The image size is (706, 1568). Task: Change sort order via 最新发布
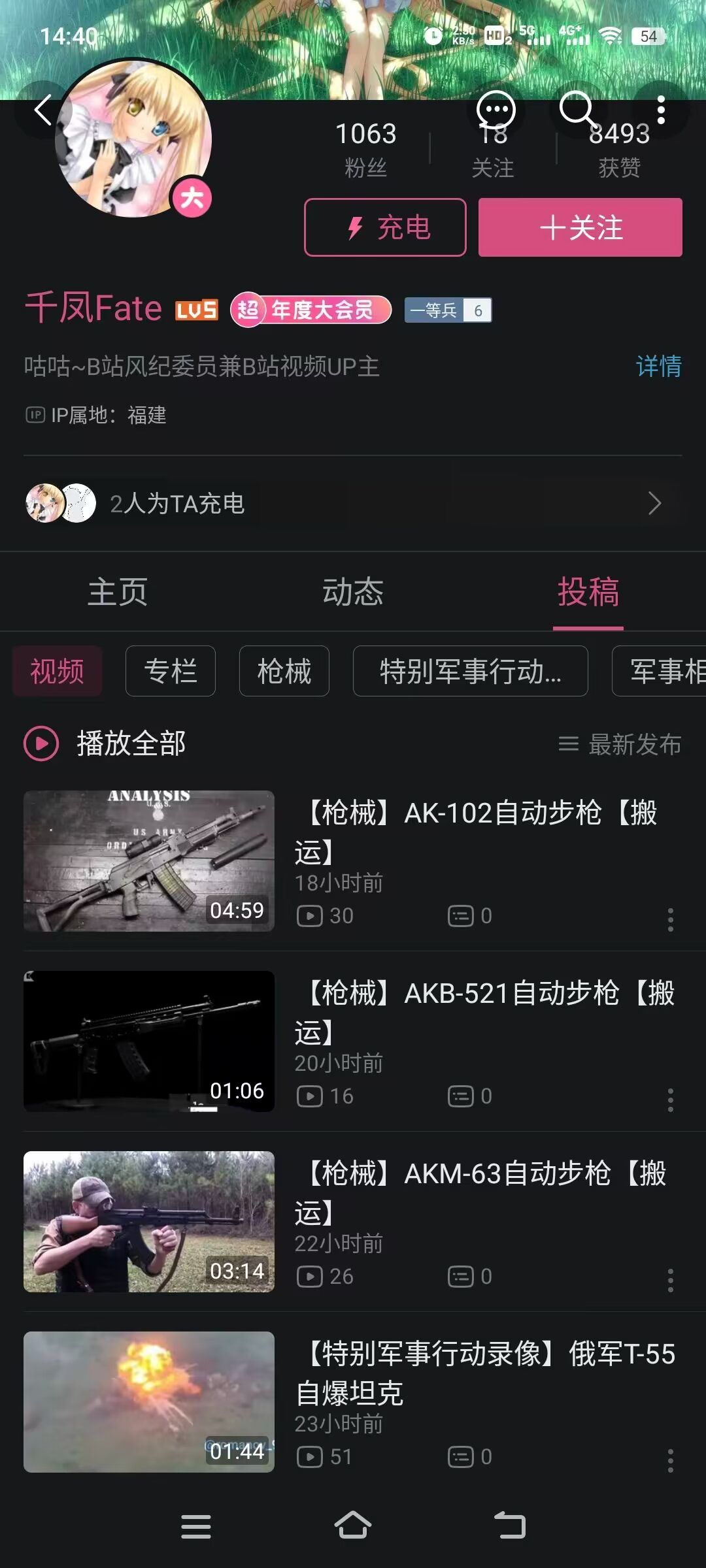pyautogui.click(x=620, y=744)
